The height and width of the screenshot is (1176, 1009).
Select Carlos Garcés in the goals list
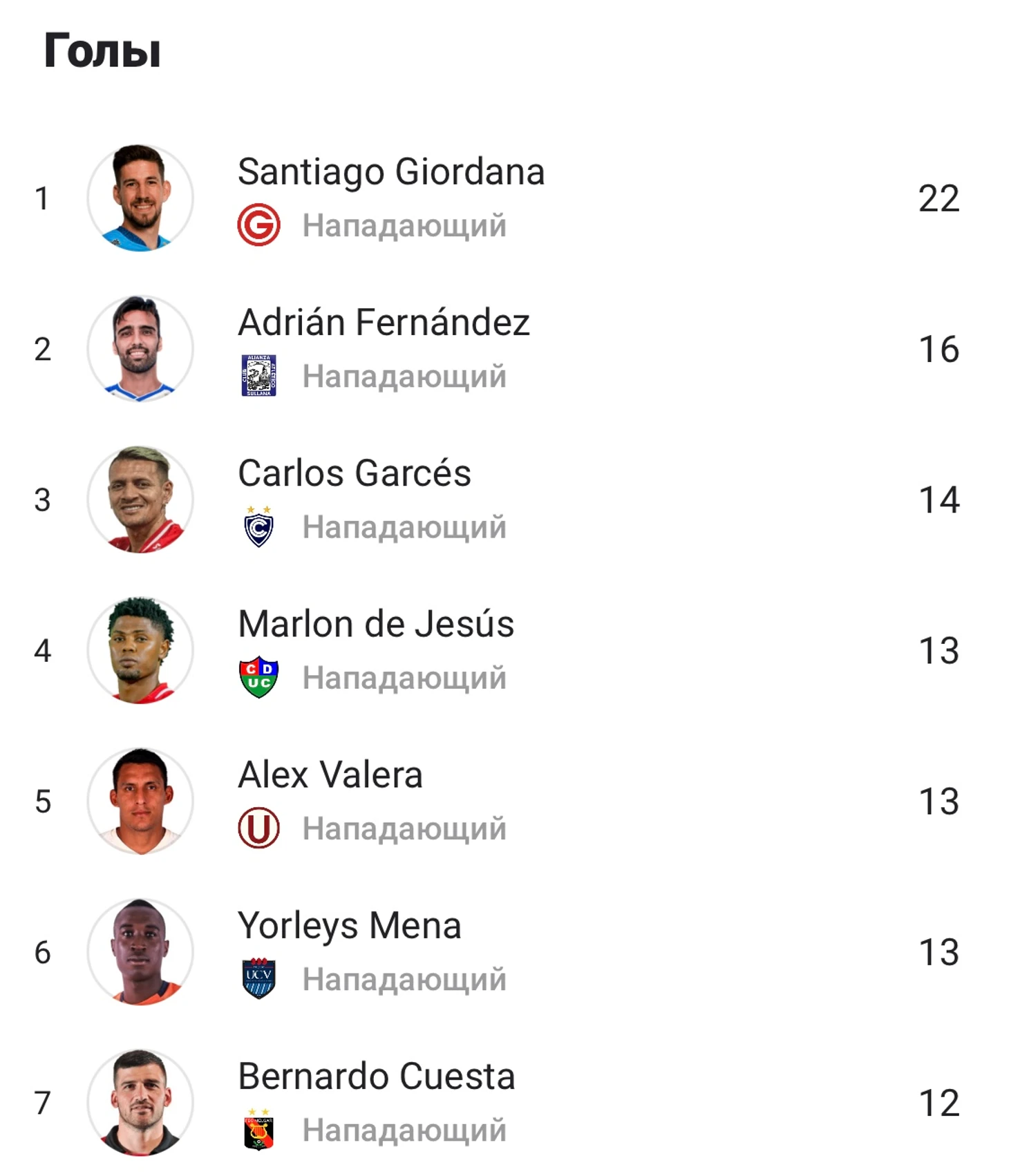pos(354,473)
